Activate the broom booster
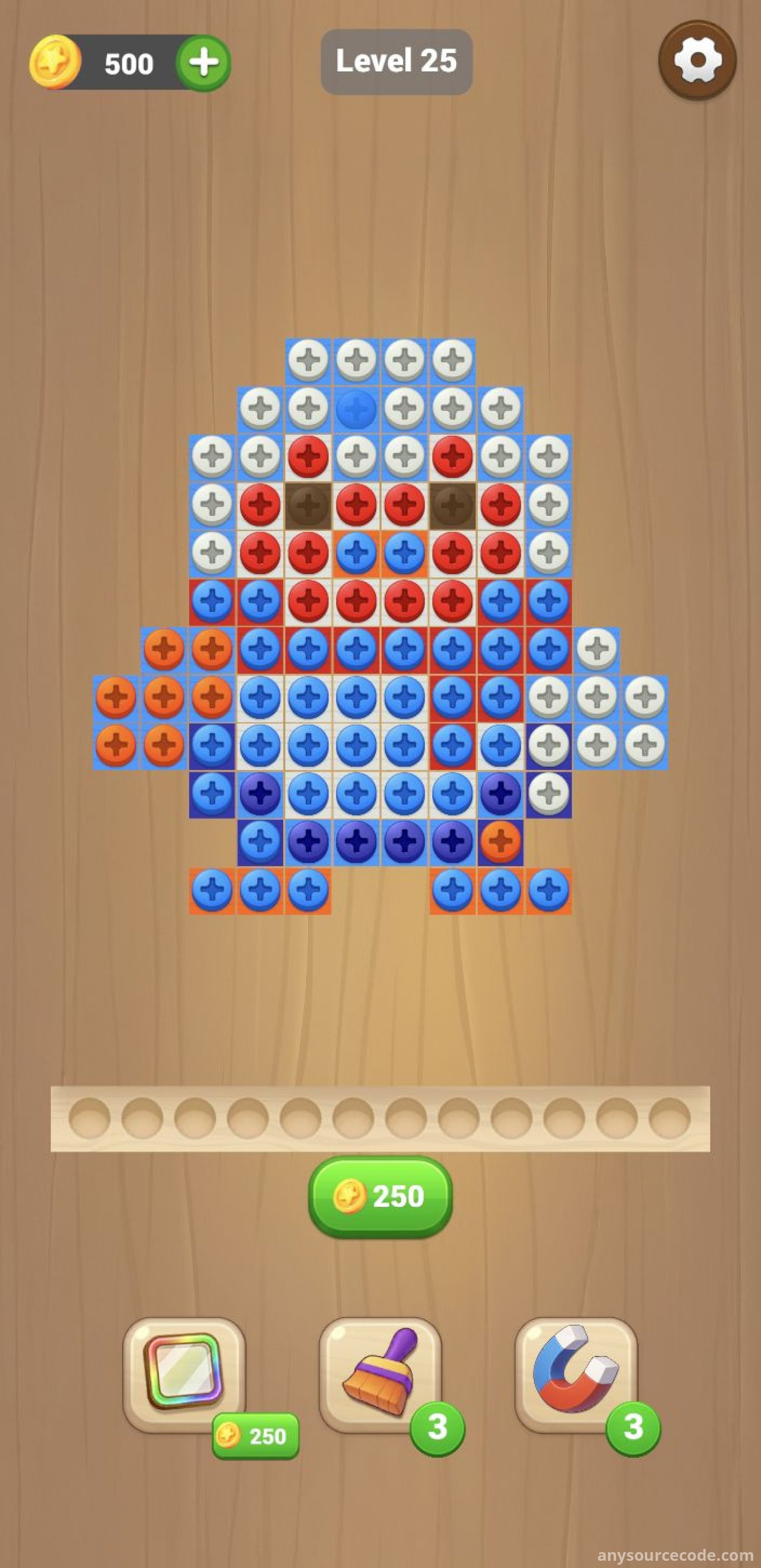This screenshot has height=1568, width=761. (x=380, y=1374)
